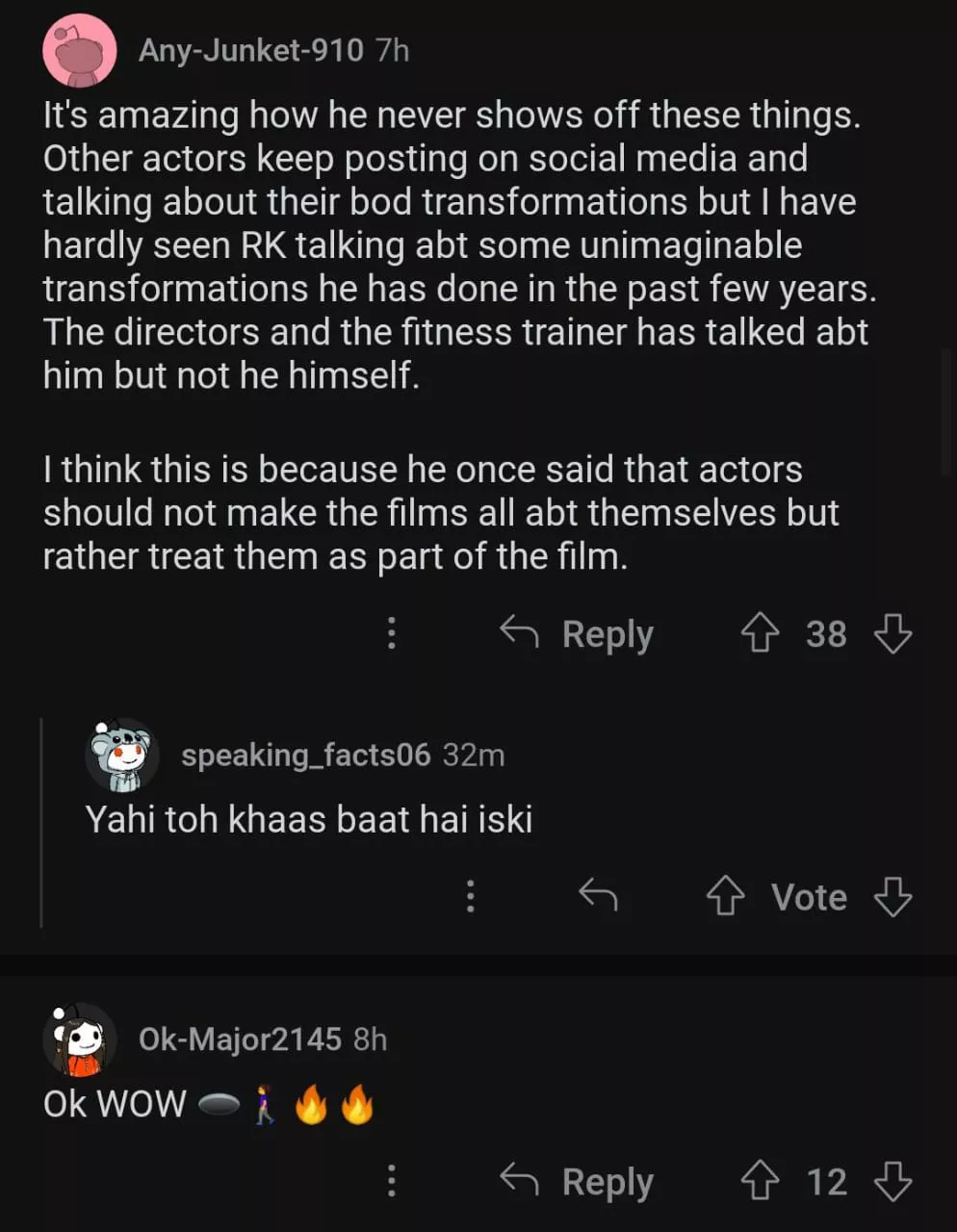The image size is (957, 1232).
Task: Open overflow menu on speaking_facts06's reply
Action: [470, 896]
